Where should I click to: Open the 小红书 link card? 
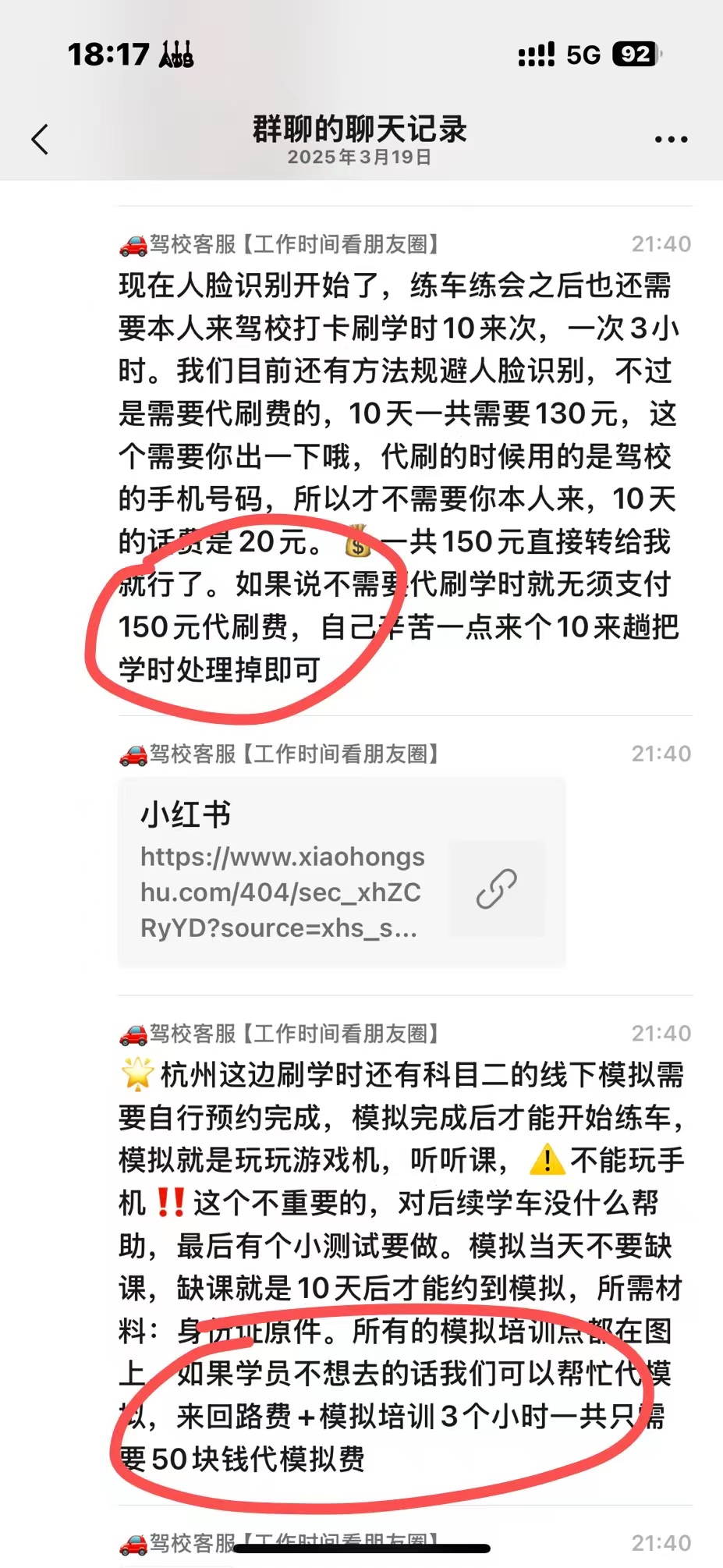pyautogui.click(x=342, y=872)
